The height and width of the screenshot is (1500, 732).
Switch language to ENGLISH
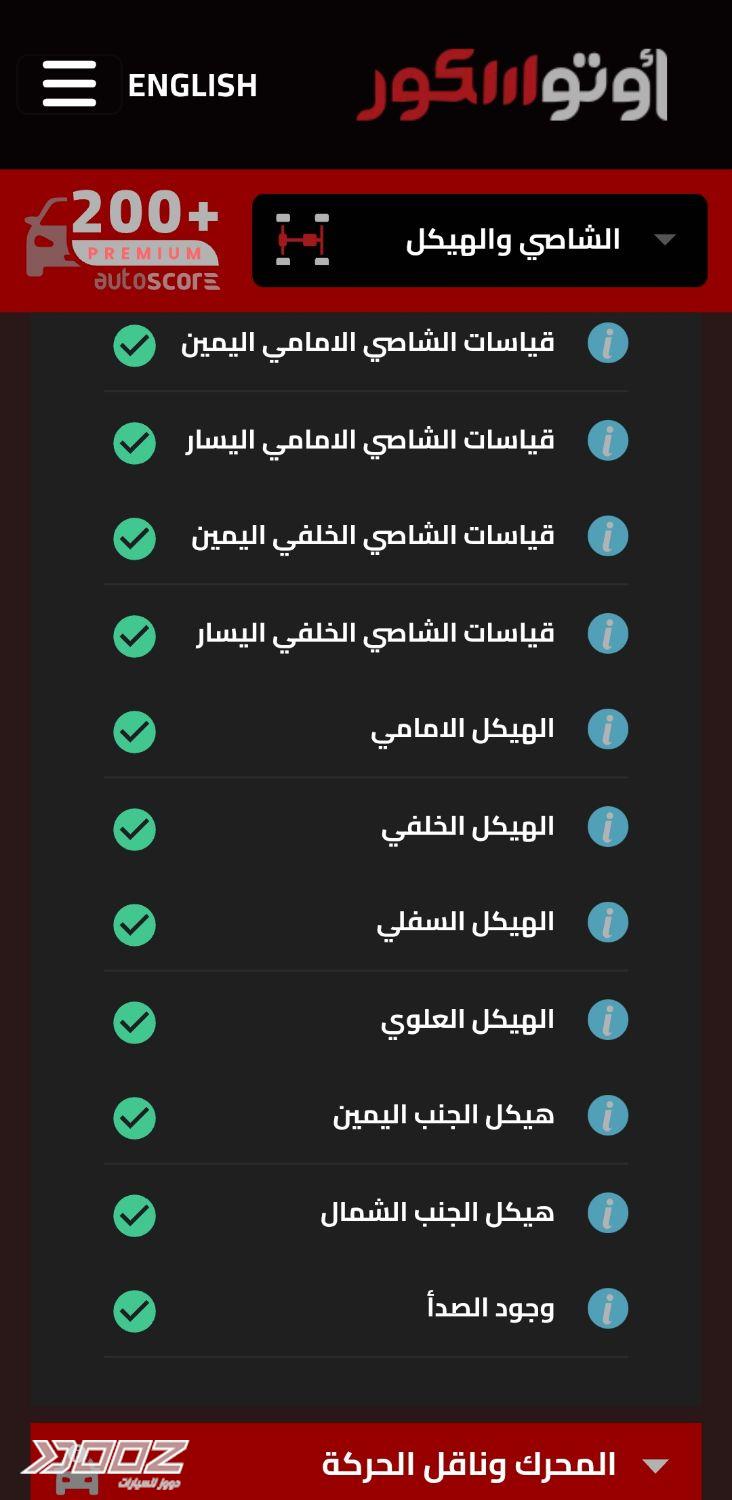tap(192, 86)
